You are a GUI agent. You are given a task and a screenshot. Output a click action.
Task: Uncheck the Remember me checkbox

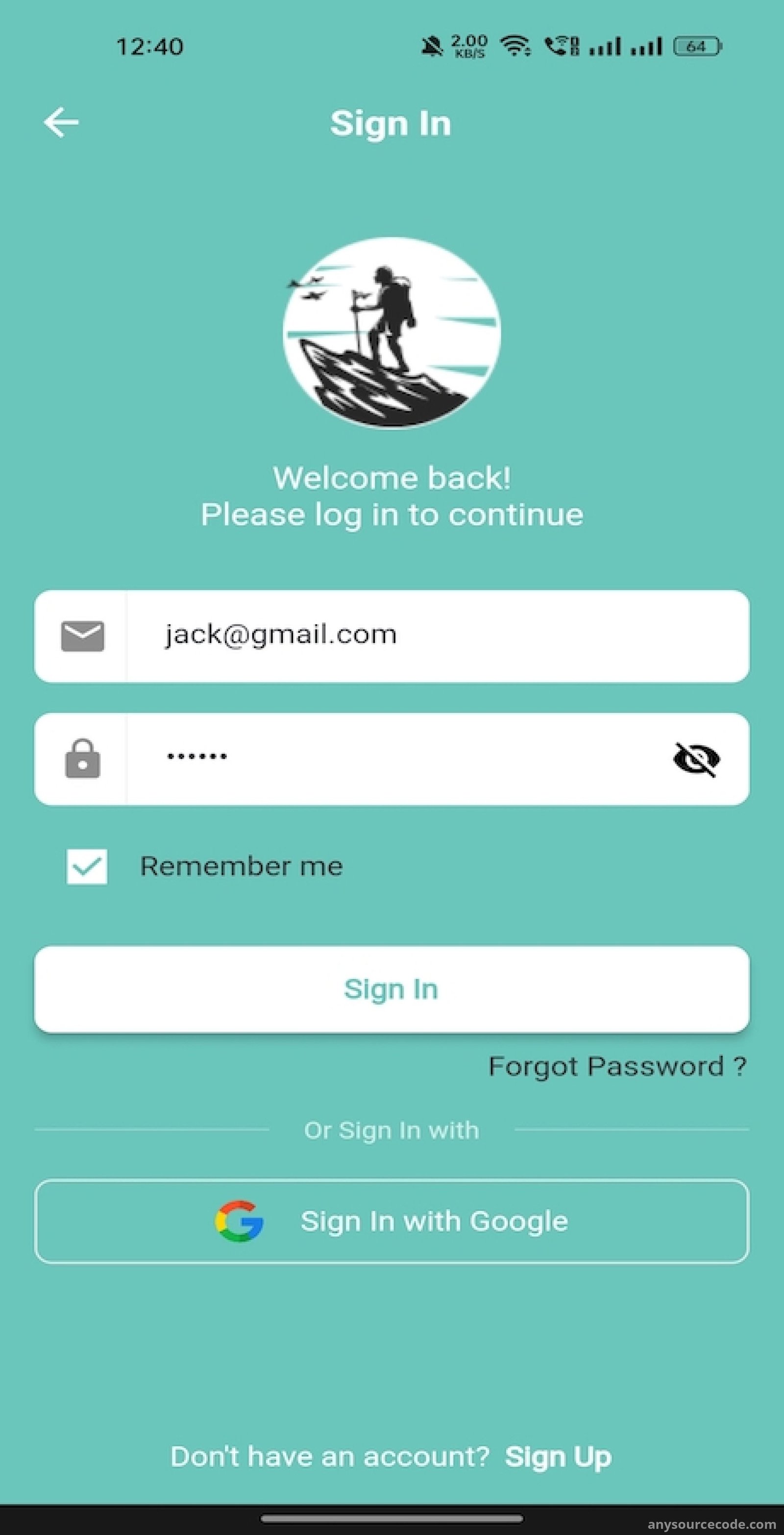pyautogui.click(x=87, y=866)
